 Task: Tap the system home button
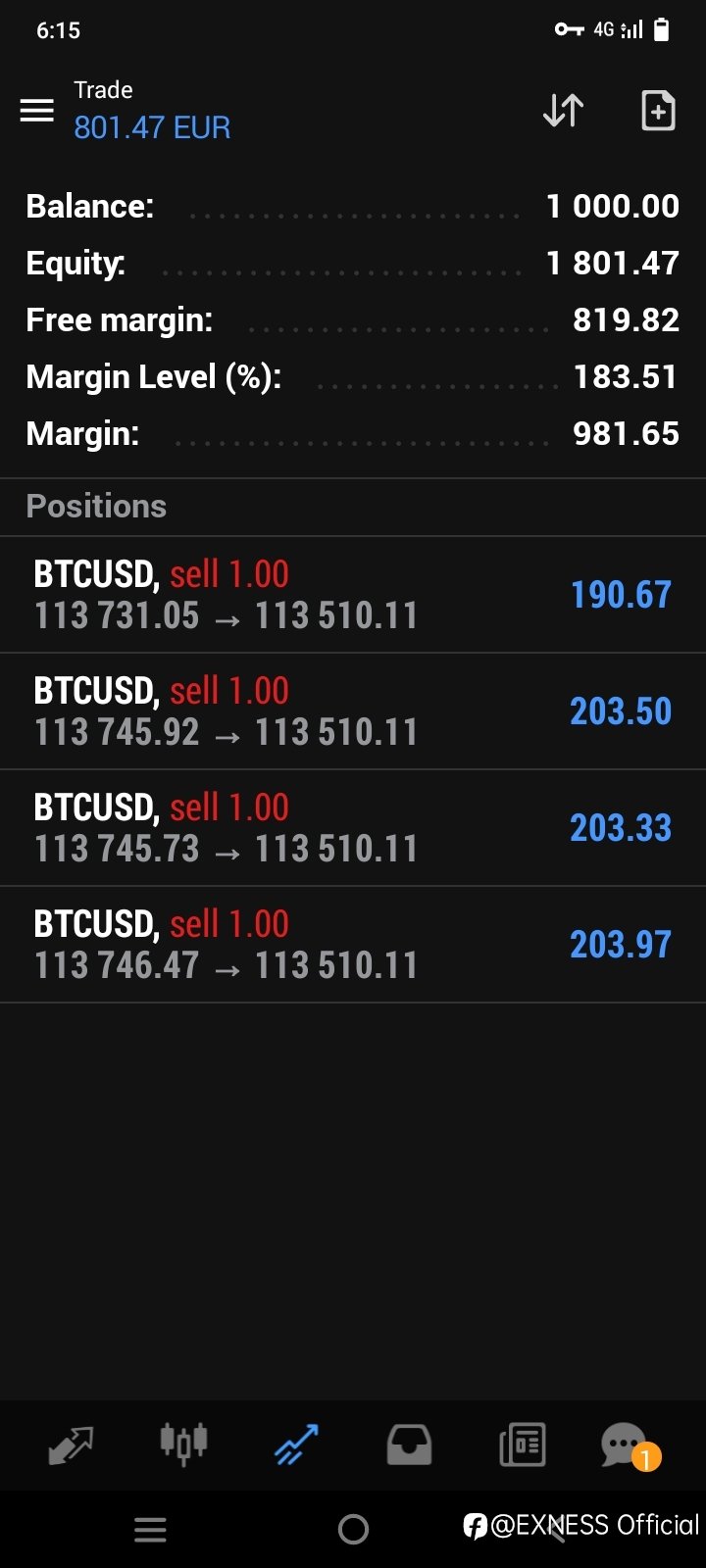[353, 1529]
